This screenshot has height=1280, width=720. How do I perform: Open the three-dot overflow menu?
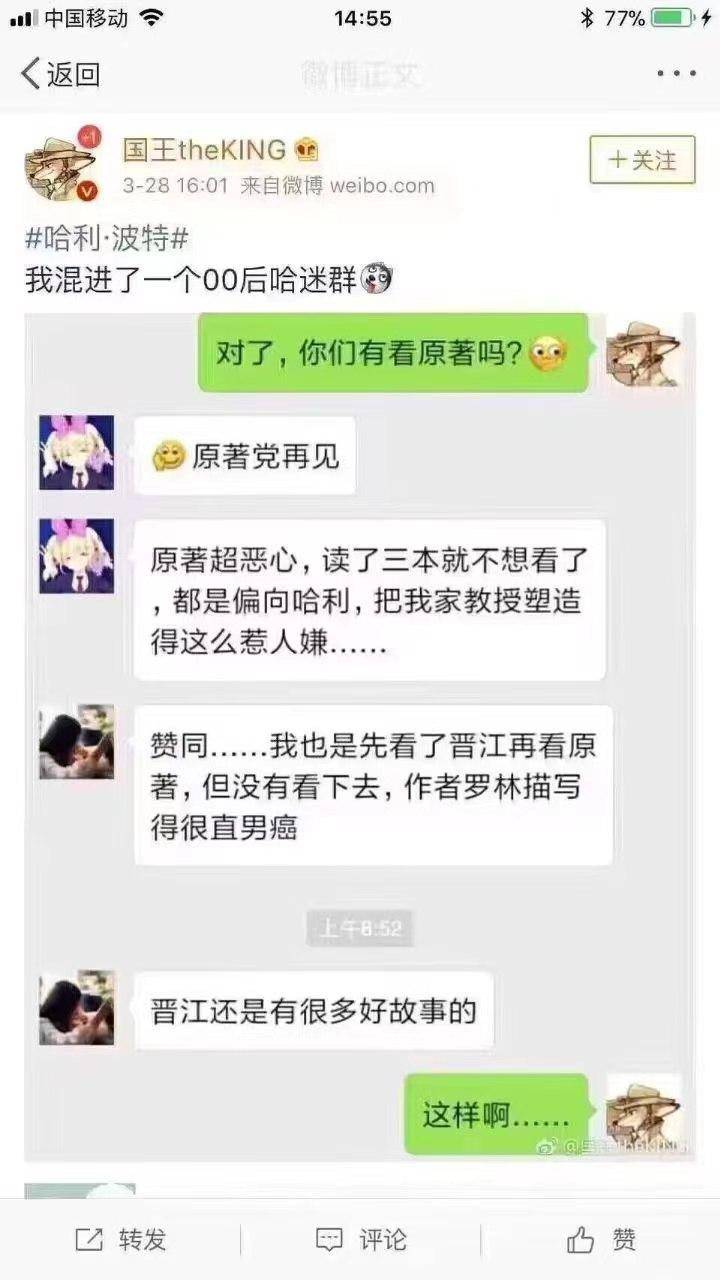point(676,74)
